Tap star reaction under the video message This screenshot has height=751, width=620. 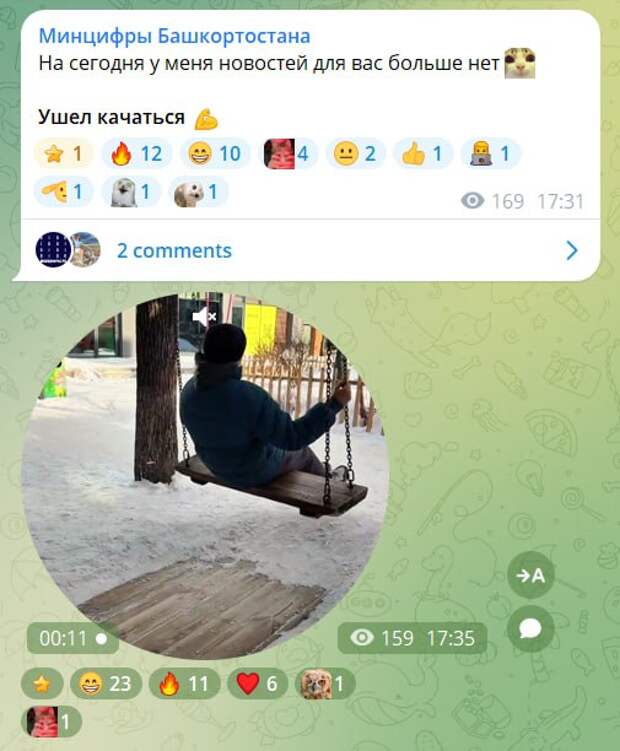[x=42, y=684]
